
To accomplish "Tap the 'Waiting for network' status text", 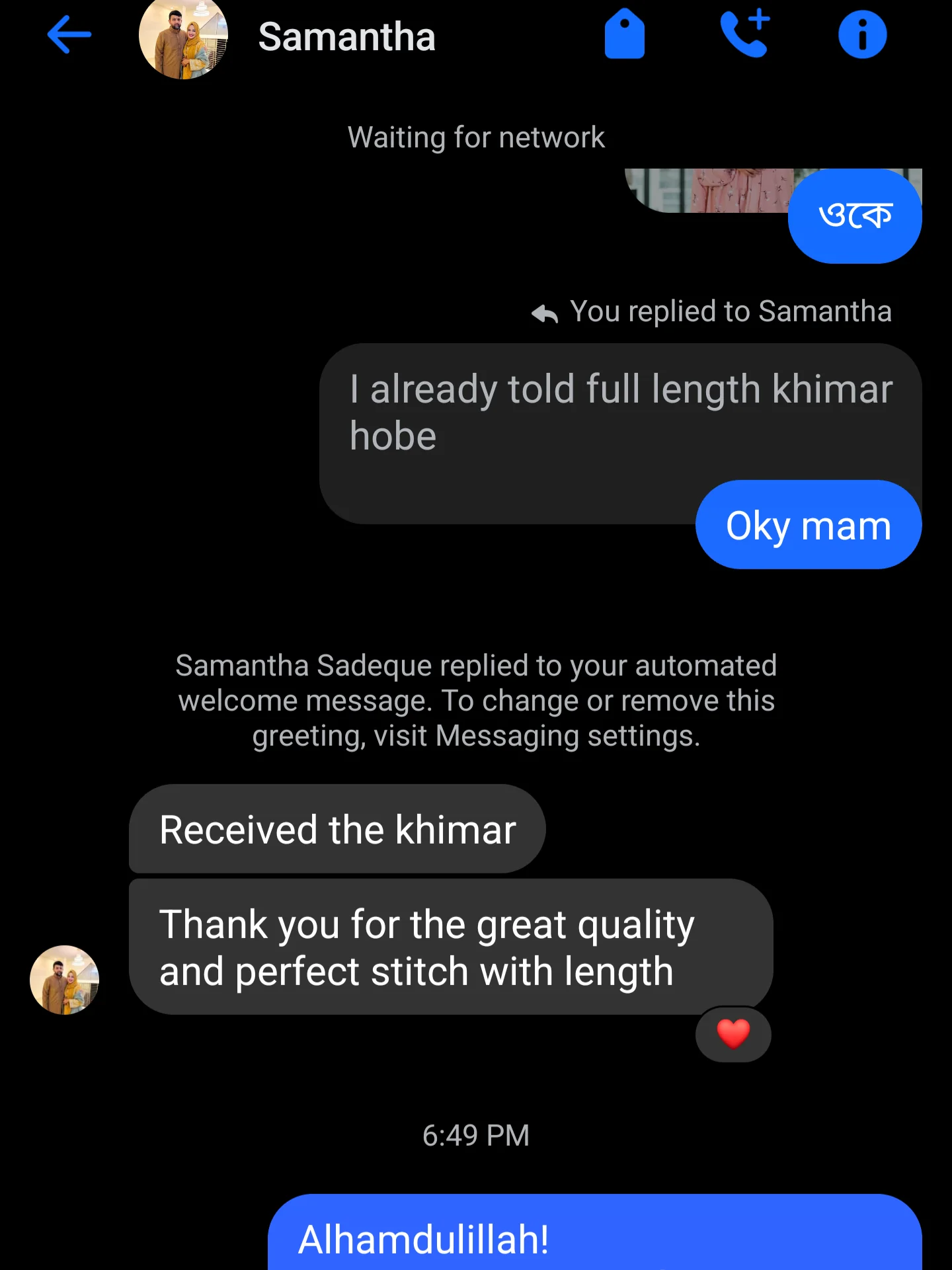I will coord(475,137).
